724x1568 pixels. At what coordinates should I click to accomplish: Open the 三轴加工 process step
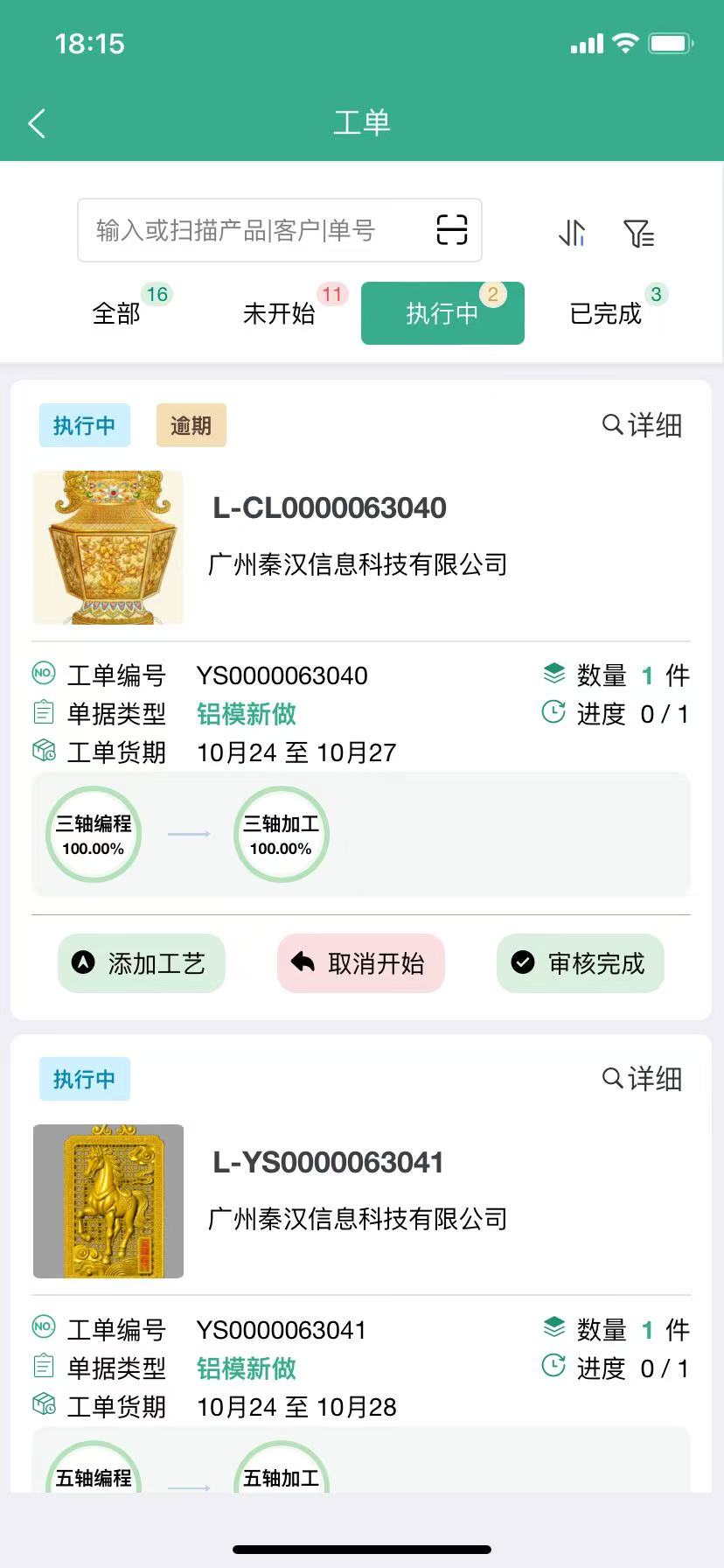click(x=281, y=835)
